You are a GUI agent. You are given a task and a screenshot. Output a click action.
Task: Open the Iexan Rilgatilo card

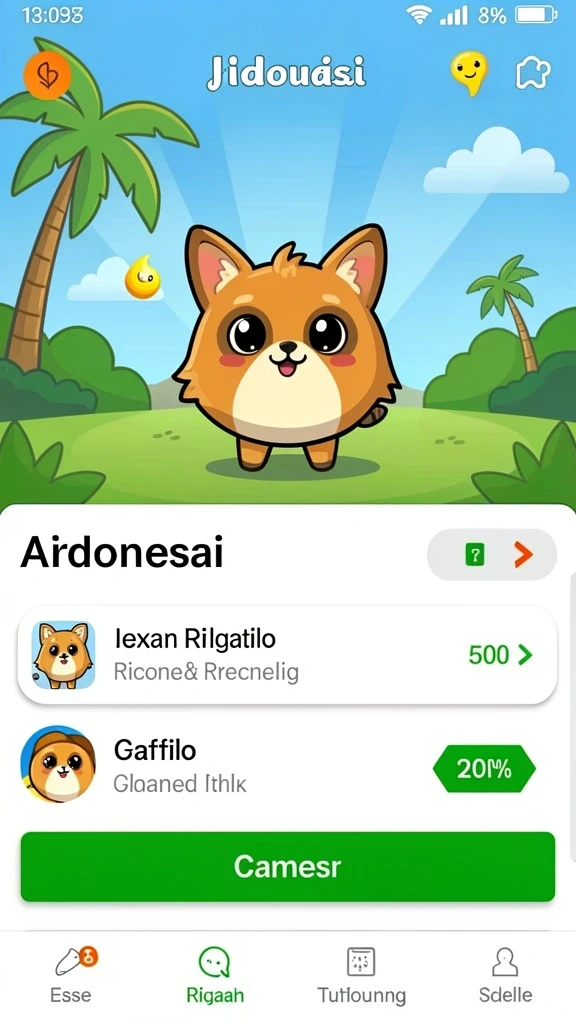click(287, 655)
